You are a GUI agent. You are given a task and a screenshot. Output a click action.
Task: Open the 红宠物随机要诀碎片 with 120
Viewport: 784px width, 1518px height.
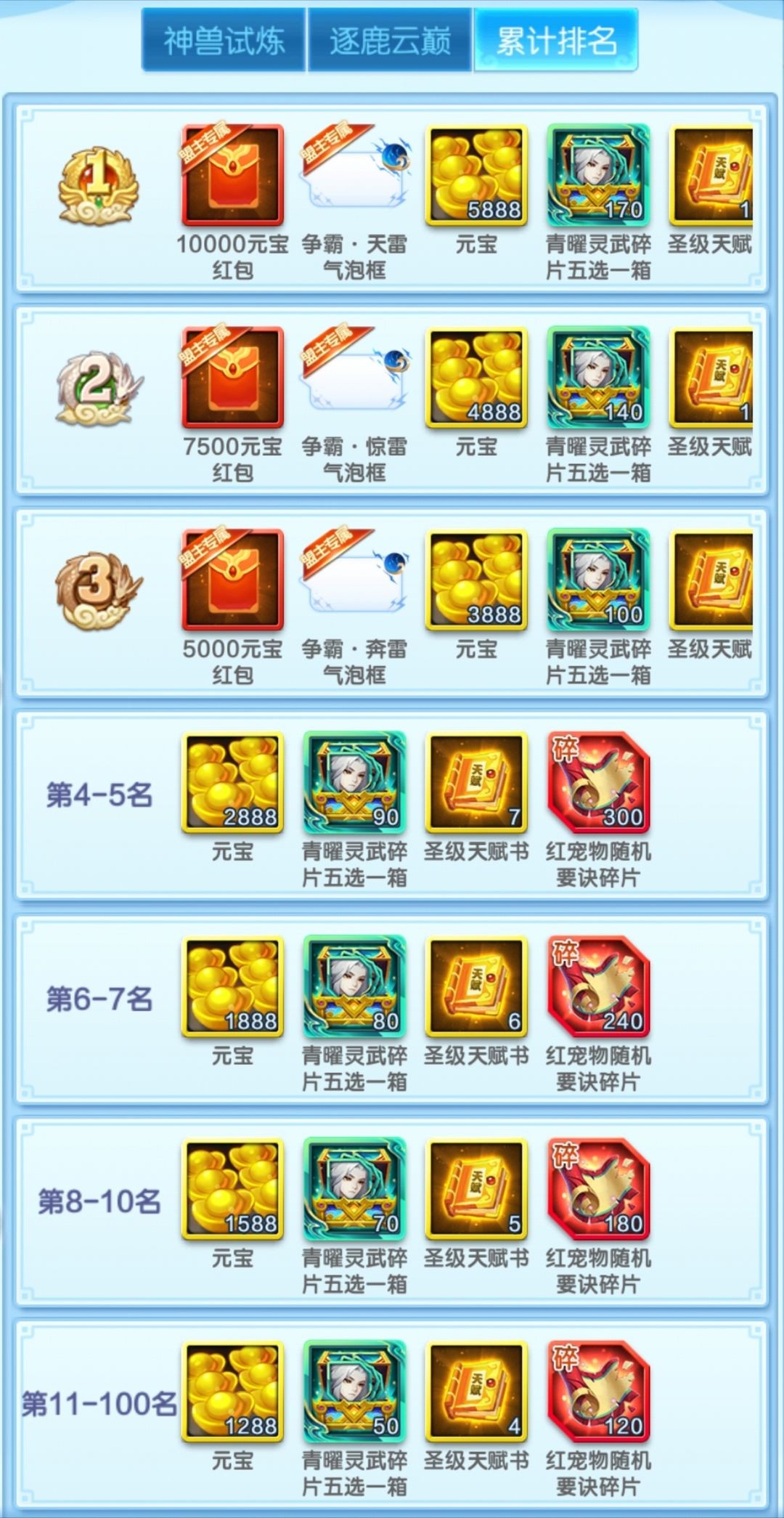tap(598, 1392)
